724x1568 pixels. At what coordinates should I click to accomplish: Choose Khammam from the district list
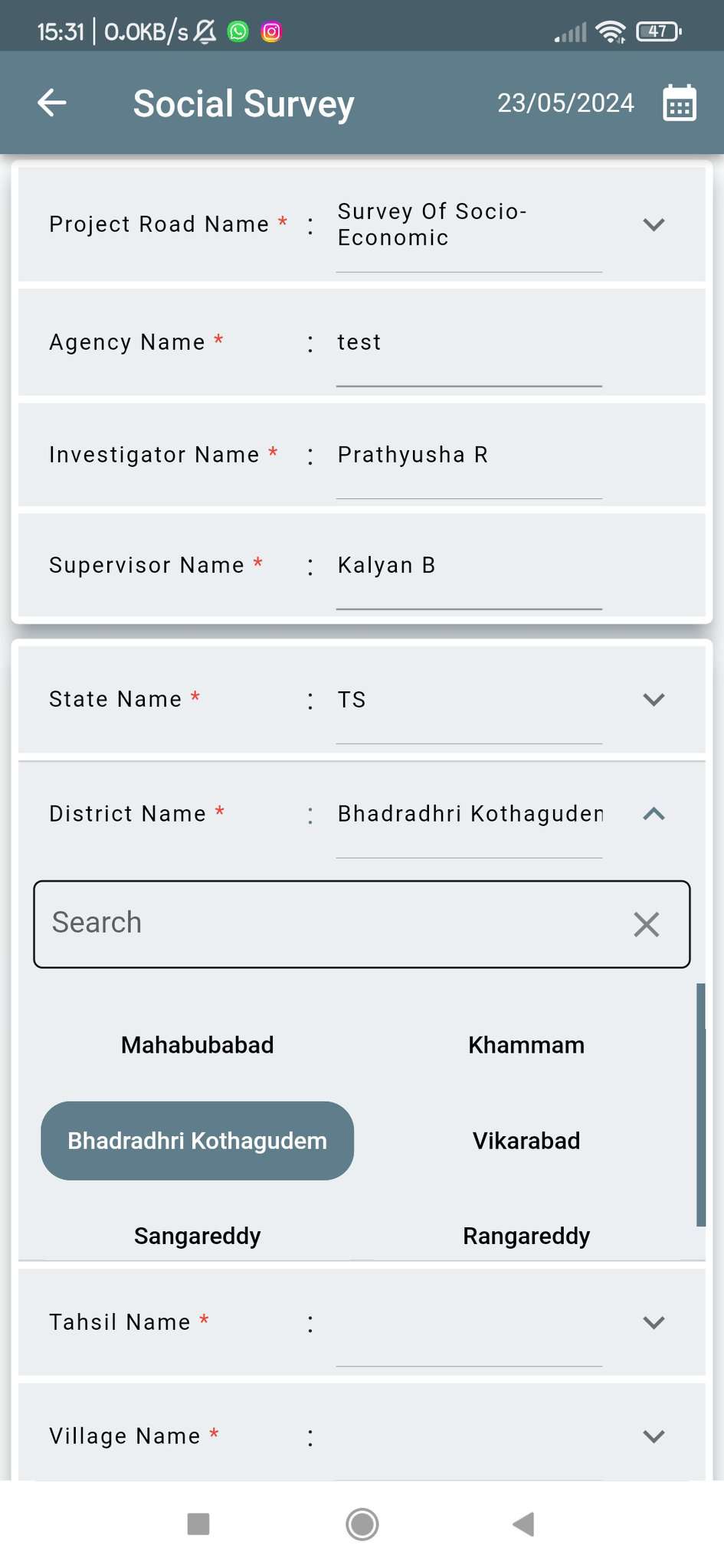coord(526,1045)
